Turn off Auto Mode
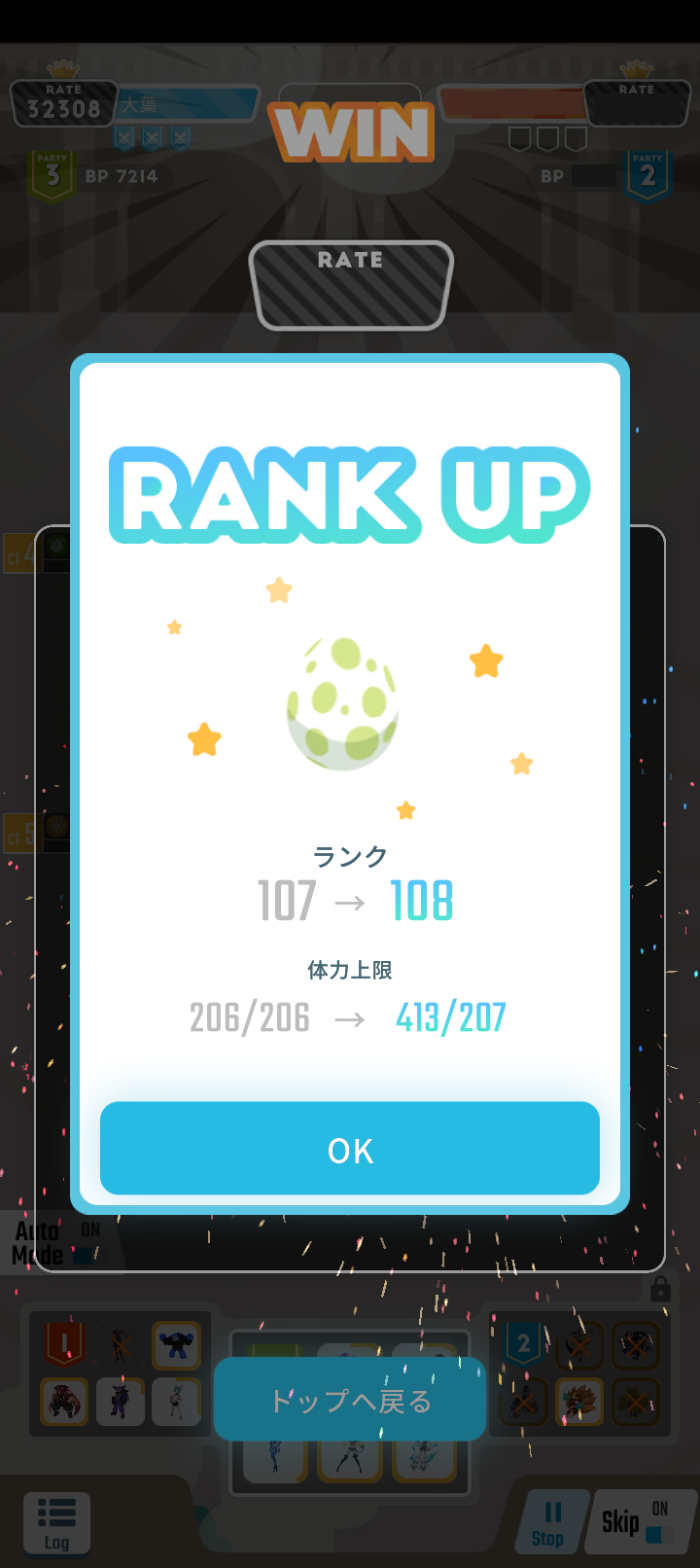 click(83, 1252)
